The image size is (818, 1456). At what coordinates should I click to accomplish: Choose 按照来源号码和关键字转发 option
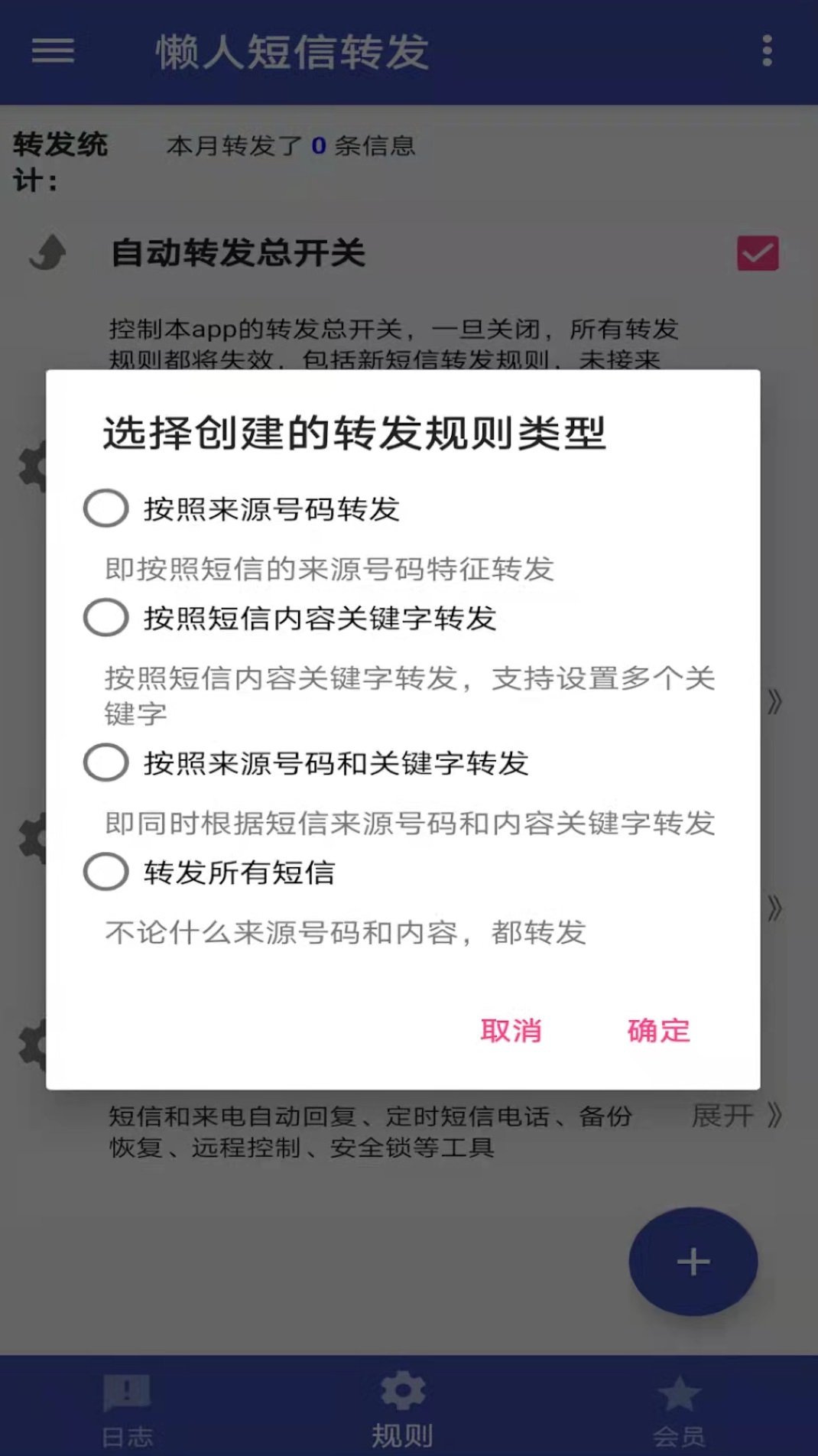point(106,763)
